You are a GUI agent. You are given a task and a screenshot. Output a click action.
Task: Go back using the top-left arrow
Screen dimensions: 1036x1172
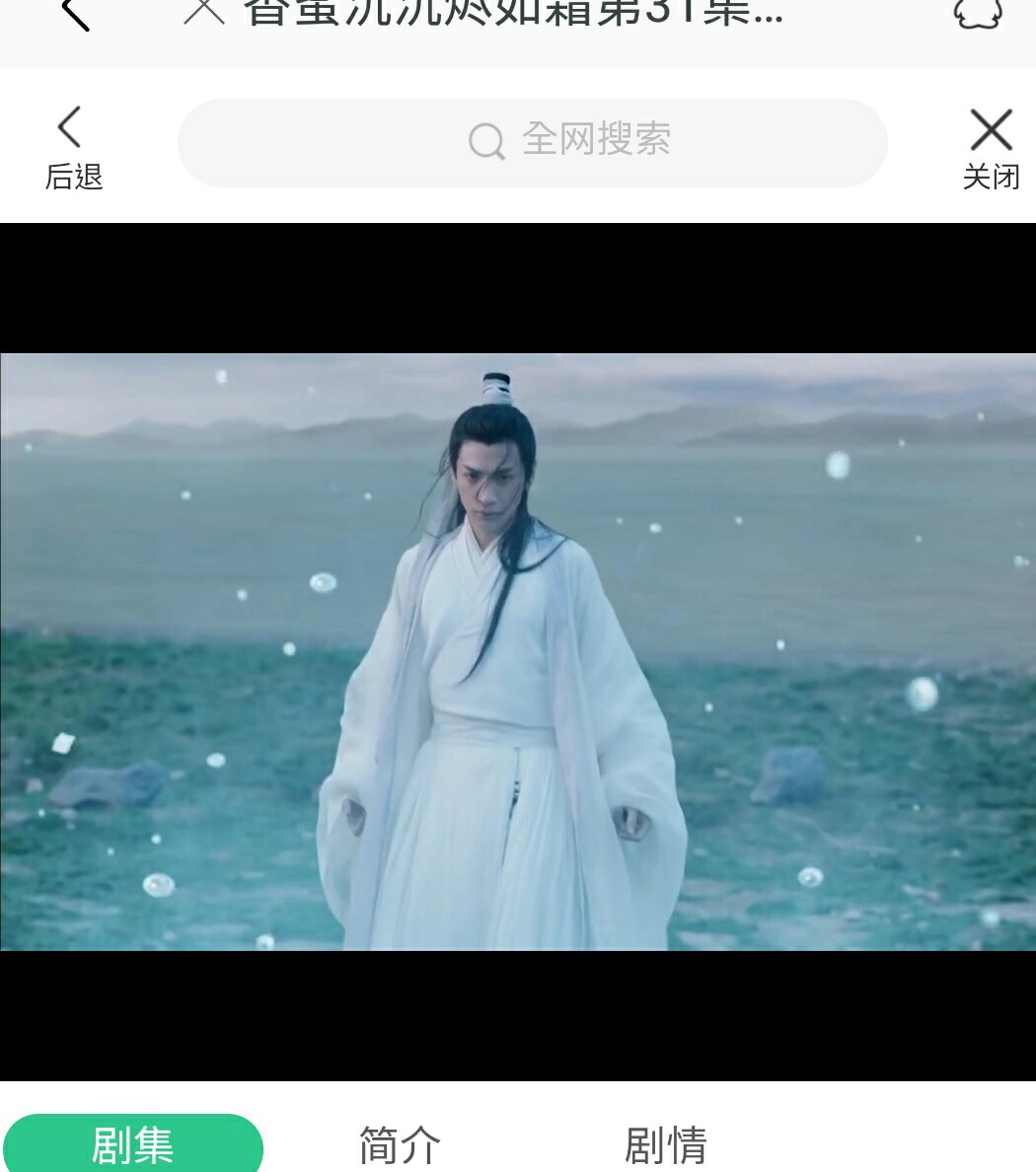coord(75,14)
